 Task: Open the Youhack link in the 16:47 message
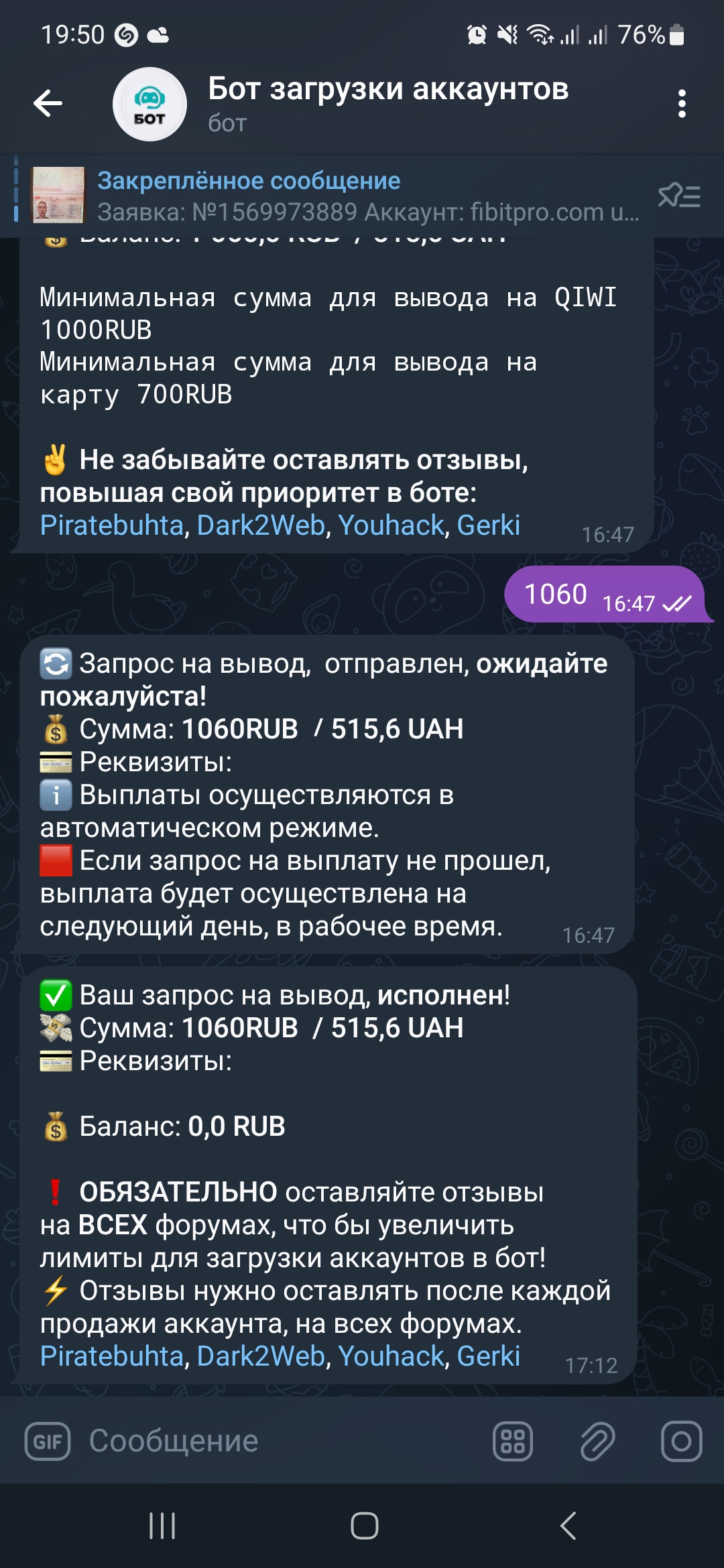pos(391,525)
